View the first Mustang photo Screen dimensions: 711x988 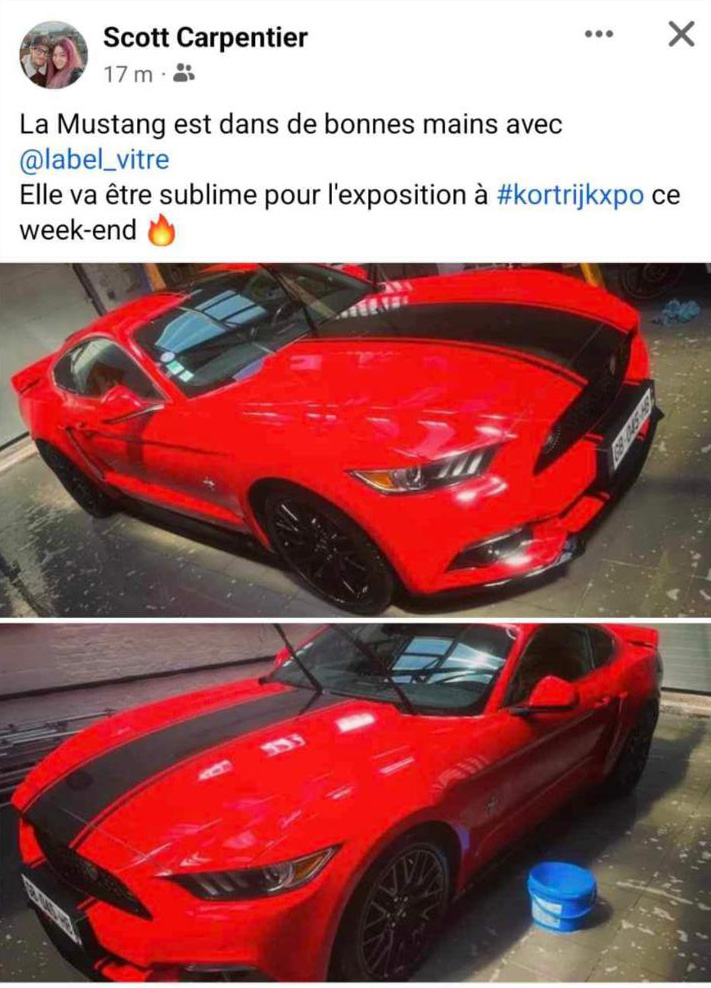pyautogui.click(x=355, y=440)
